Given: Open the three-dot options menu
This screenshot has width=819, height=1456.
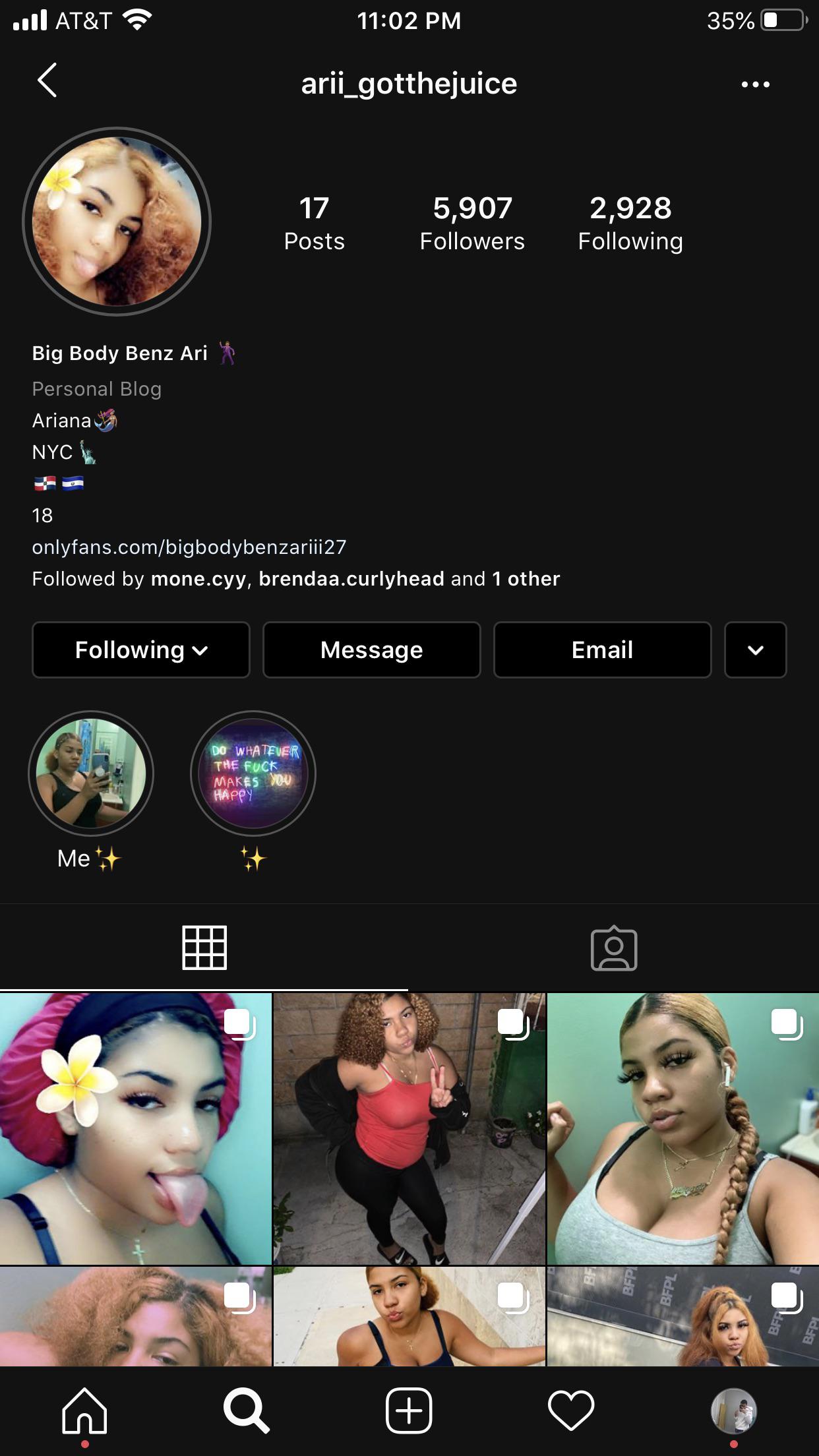Looking at the screenshot, I should coord(755,84).
